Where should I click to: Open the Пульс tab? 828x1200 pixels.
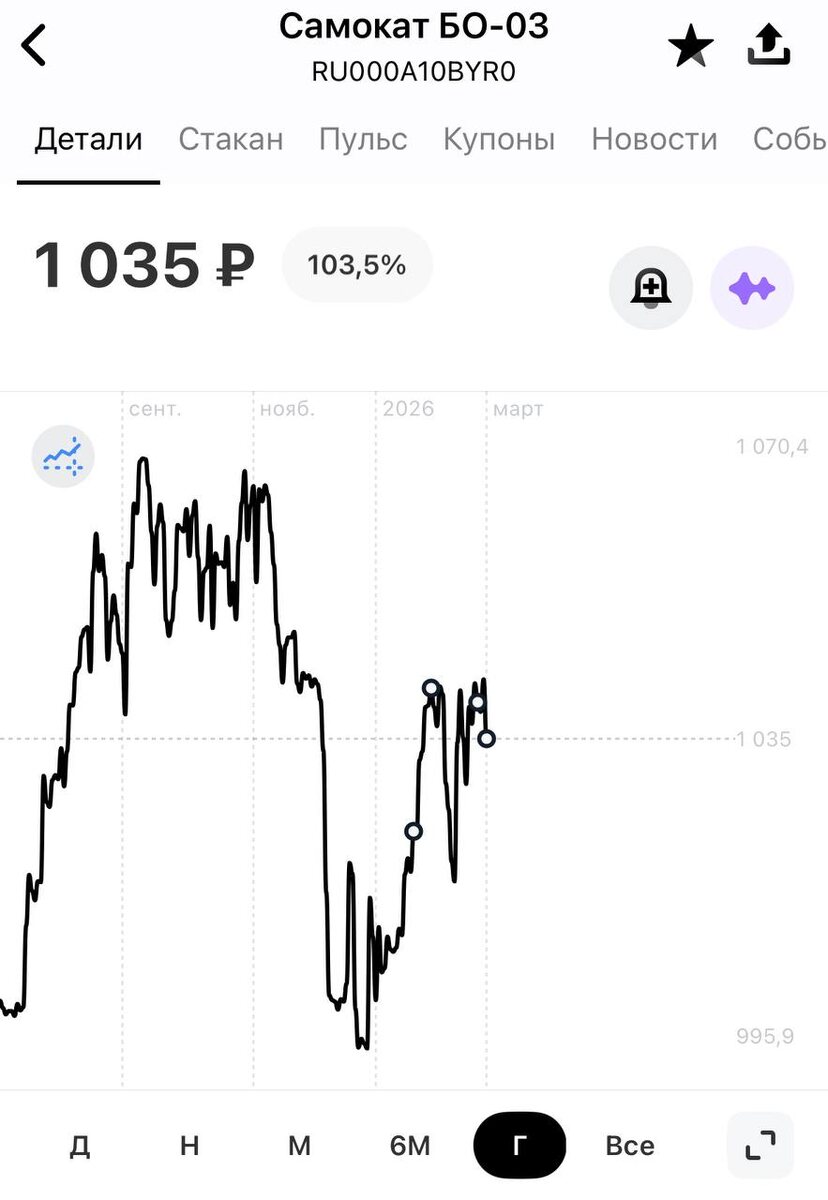pos(363,139)
